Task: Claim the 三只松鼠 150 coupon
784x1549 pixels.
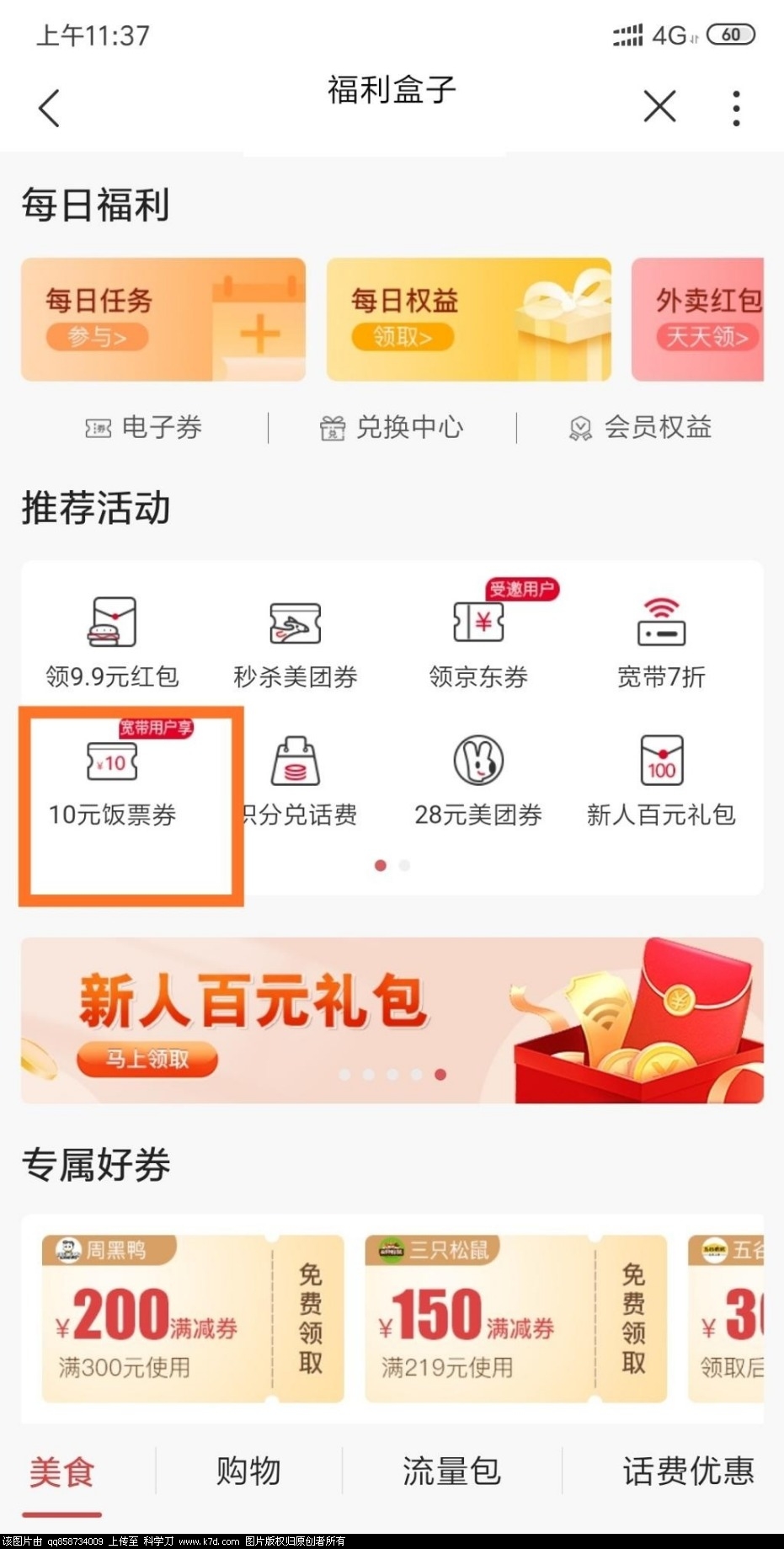Action: coord(632,1318)
